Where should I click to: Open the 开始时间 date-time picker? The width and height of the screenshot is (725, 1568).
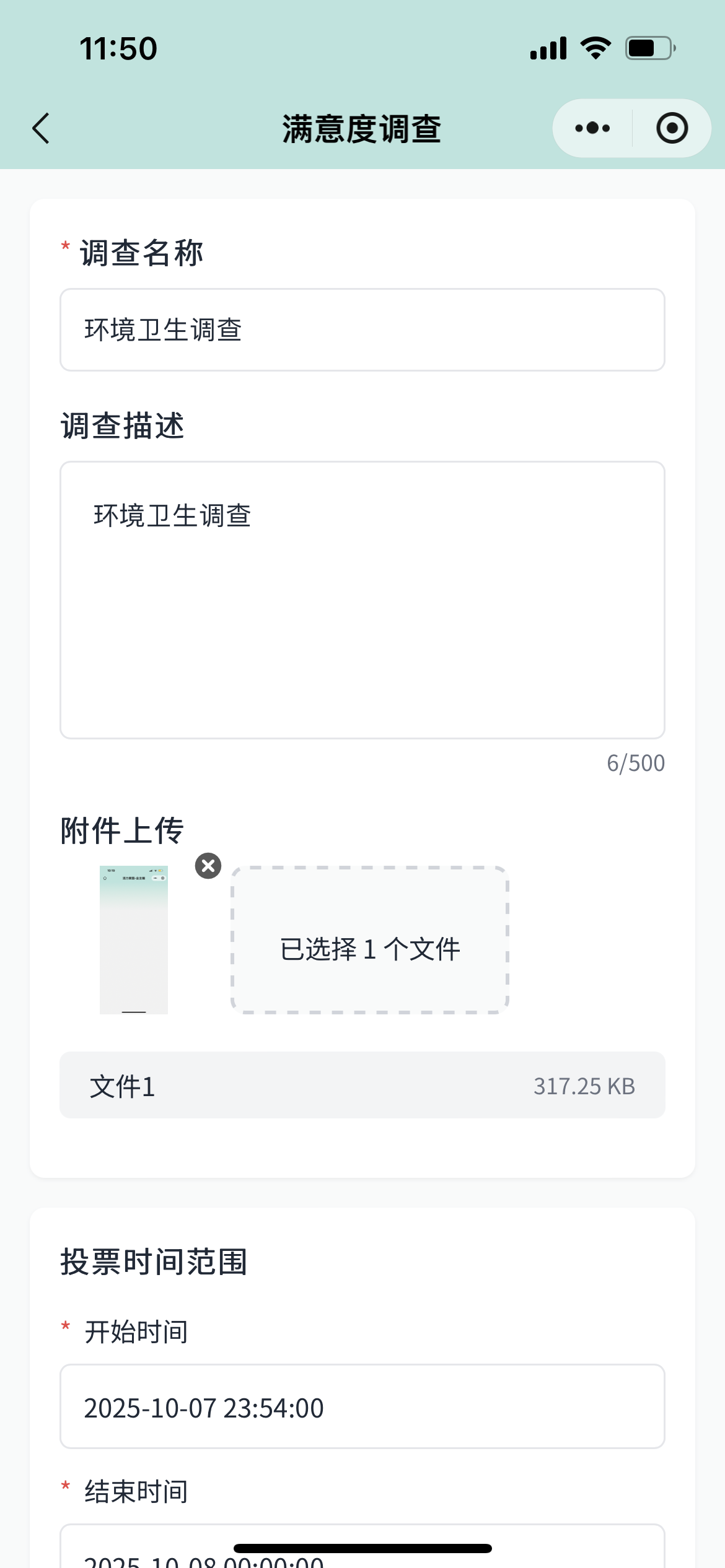pos(361,1407)
